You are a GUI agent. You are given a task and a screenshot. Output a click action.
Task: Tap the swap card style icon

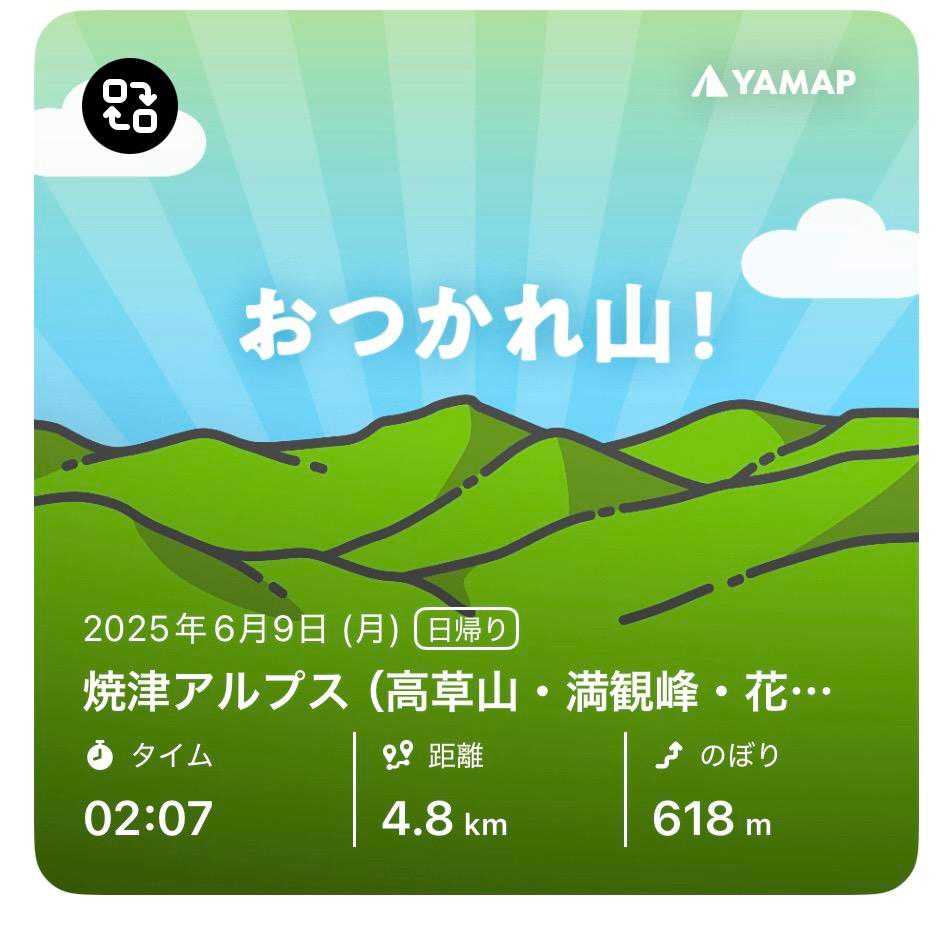tap(132, 106)
